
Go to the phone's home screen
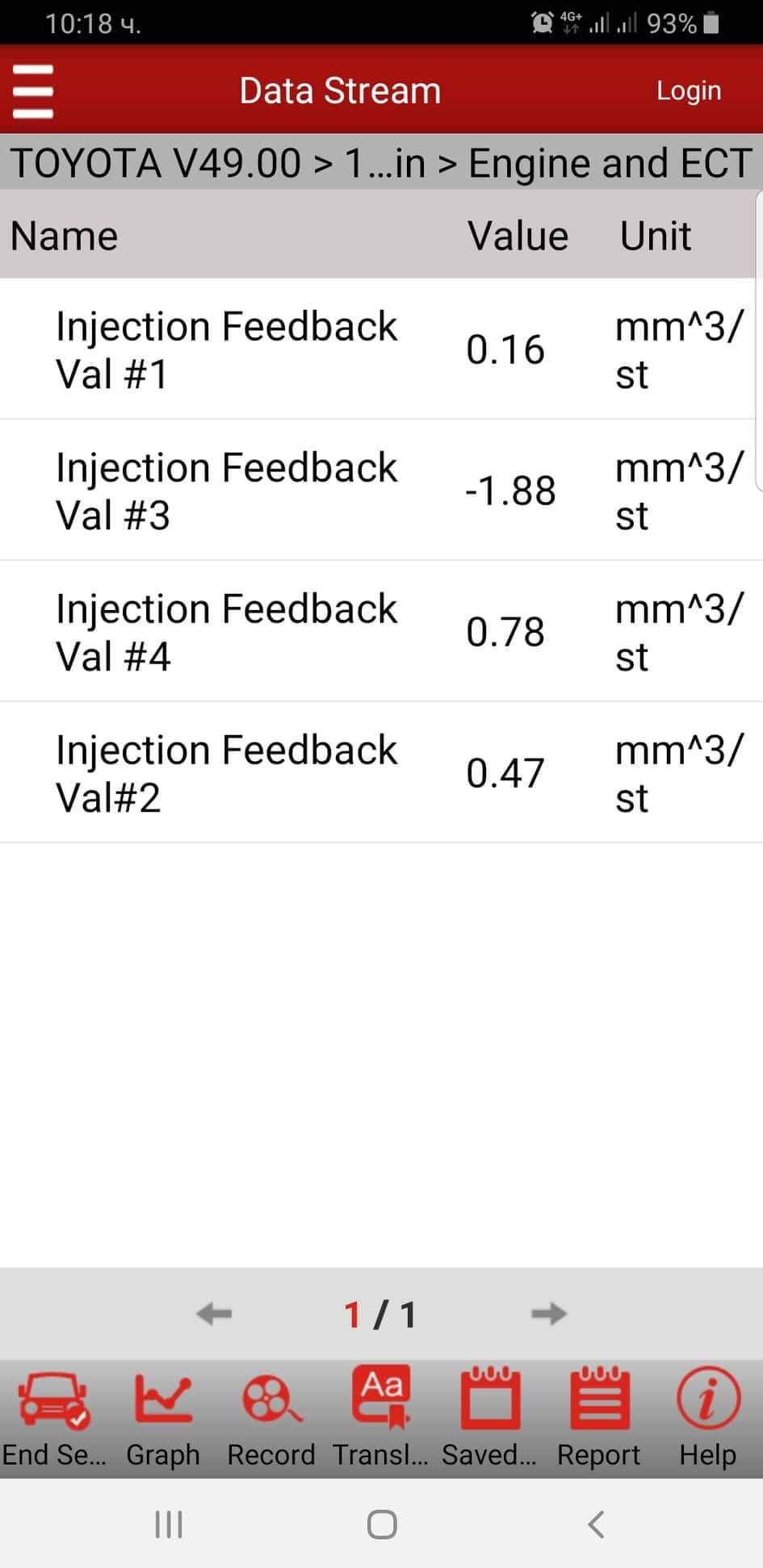382,1524
